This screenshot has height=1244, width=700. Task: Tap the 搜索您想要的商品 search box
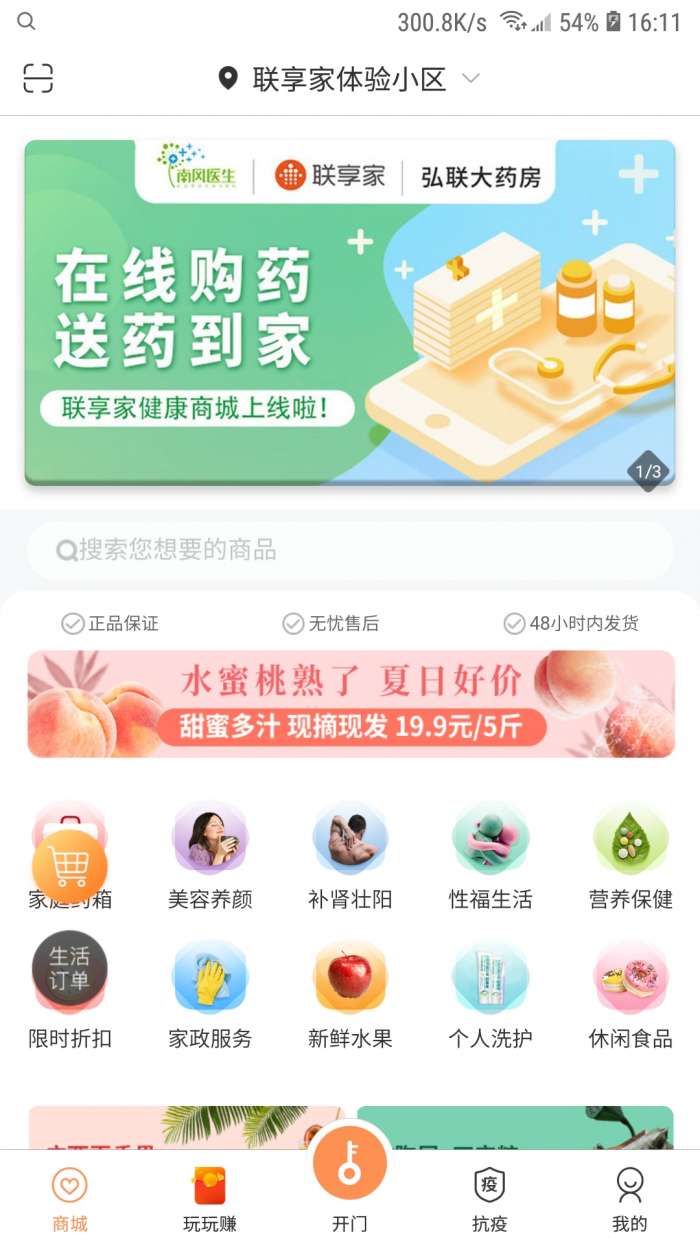pyautogui.click(x=349, y=550)
